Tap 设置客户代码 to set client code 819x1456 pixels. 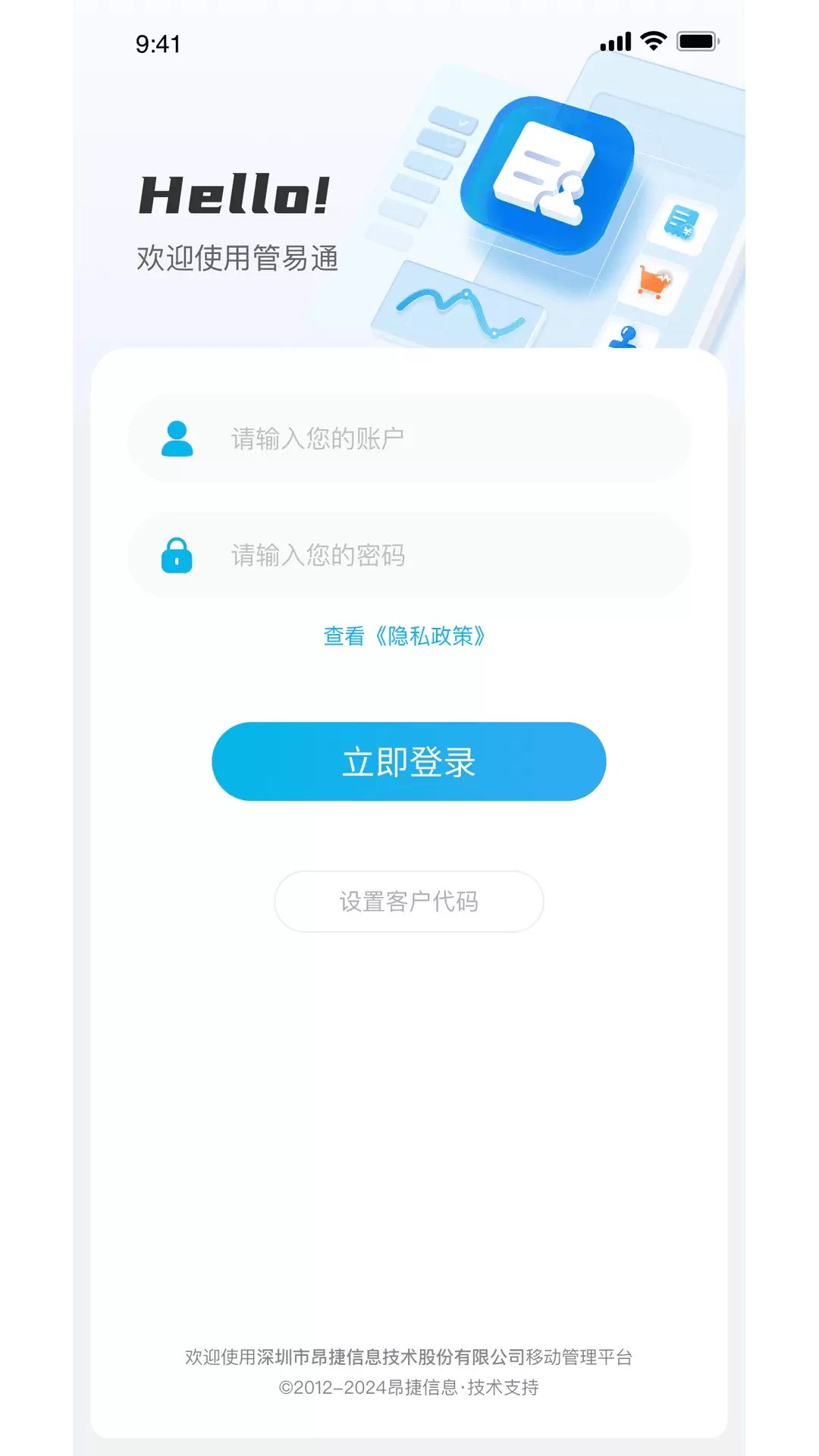point(408,901)
